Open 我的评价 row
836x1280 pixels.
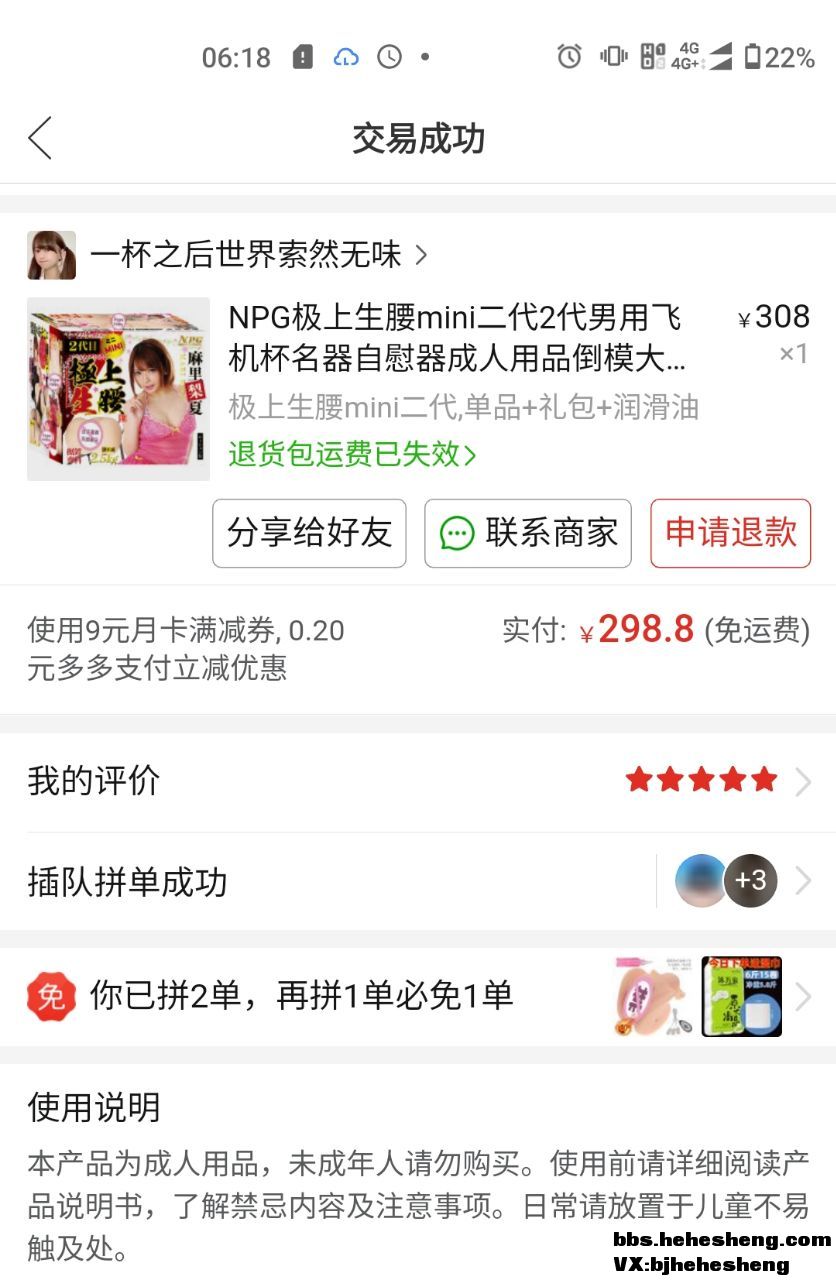(418, 781)
